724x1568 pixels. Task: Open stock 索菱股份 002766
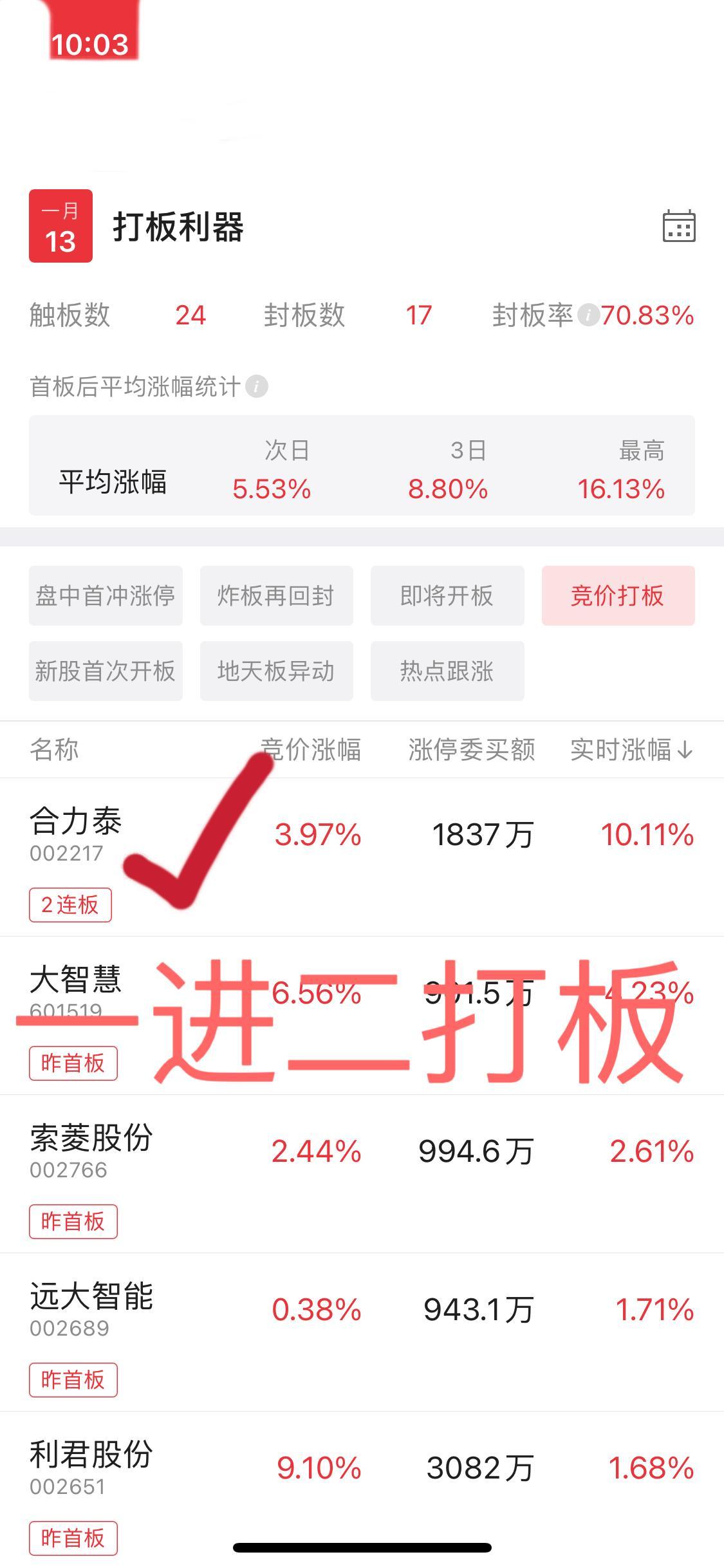click(x=362, y=1174)
